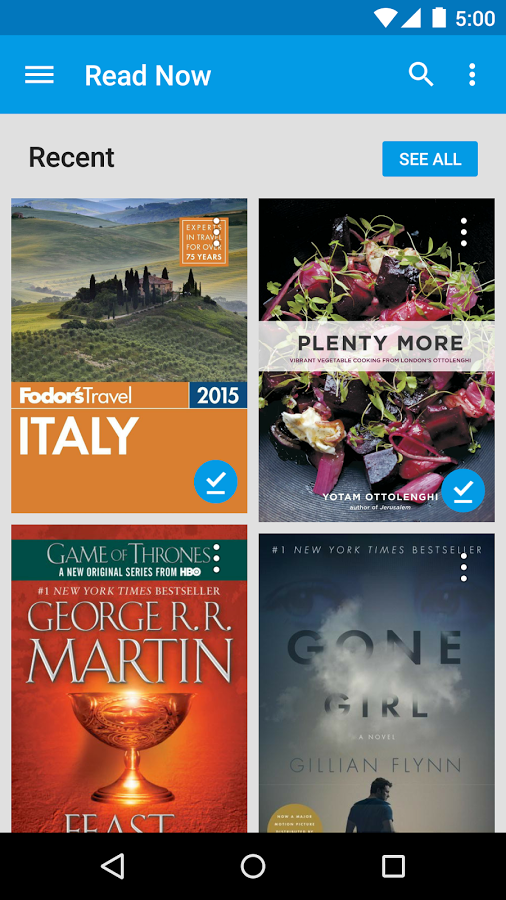Open the app bar overflow menu

(x=472, y=75)
